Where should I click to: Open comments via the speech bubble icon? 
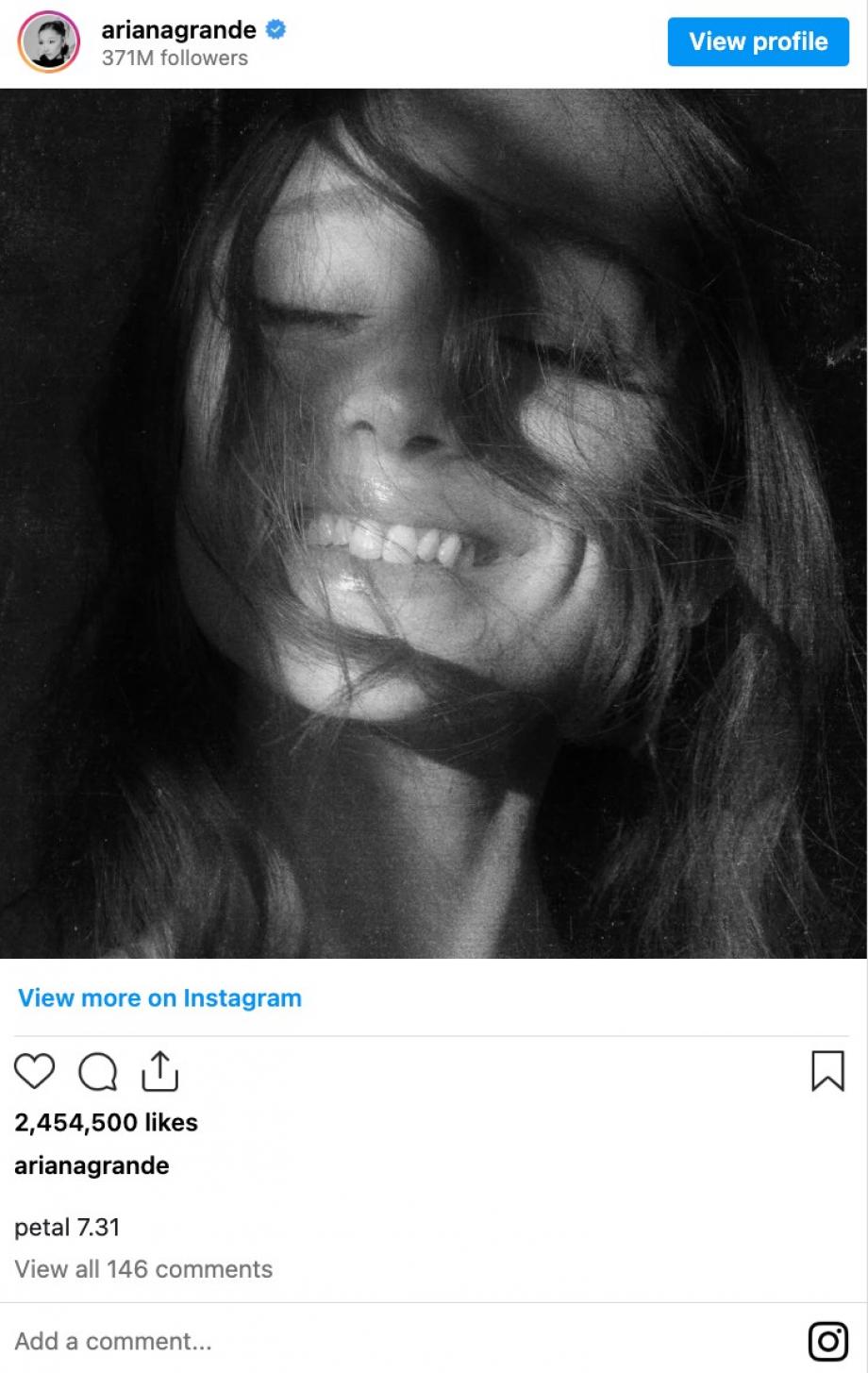click(x=97, y=1072)
